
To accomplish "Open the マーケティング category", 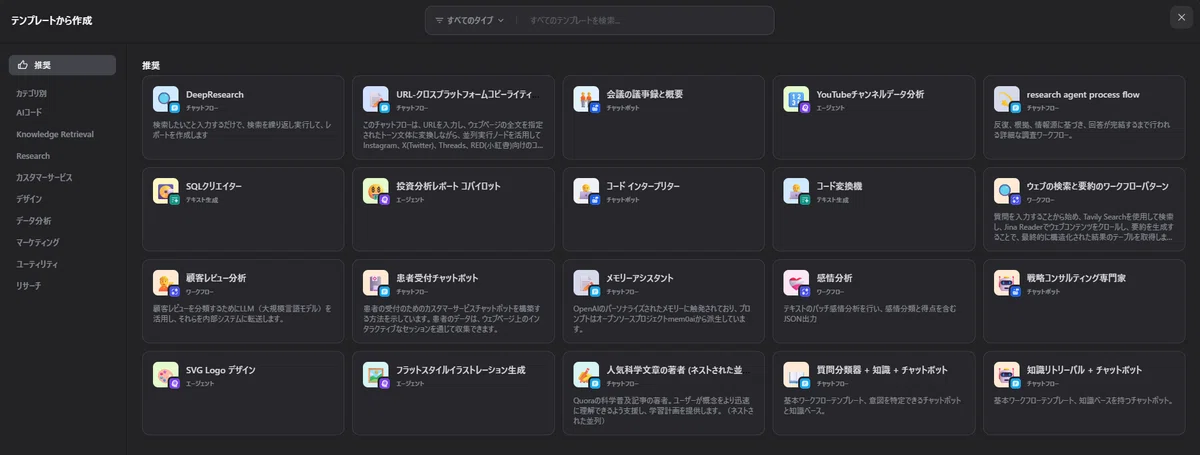I will [38, 242].
